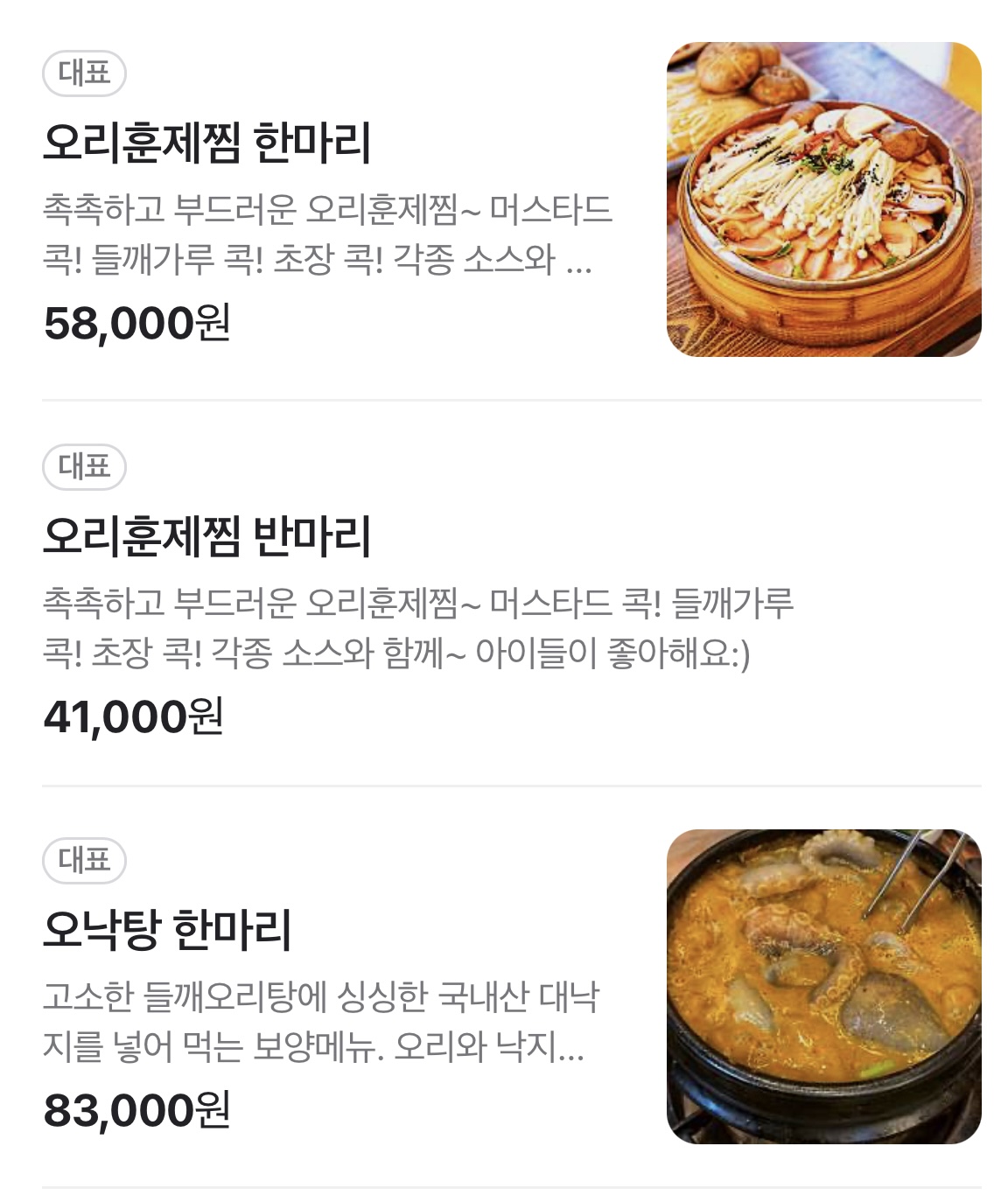
Task: Open the 오리훈제찜 한마리 menu item
Action: (x=207, y=143)
